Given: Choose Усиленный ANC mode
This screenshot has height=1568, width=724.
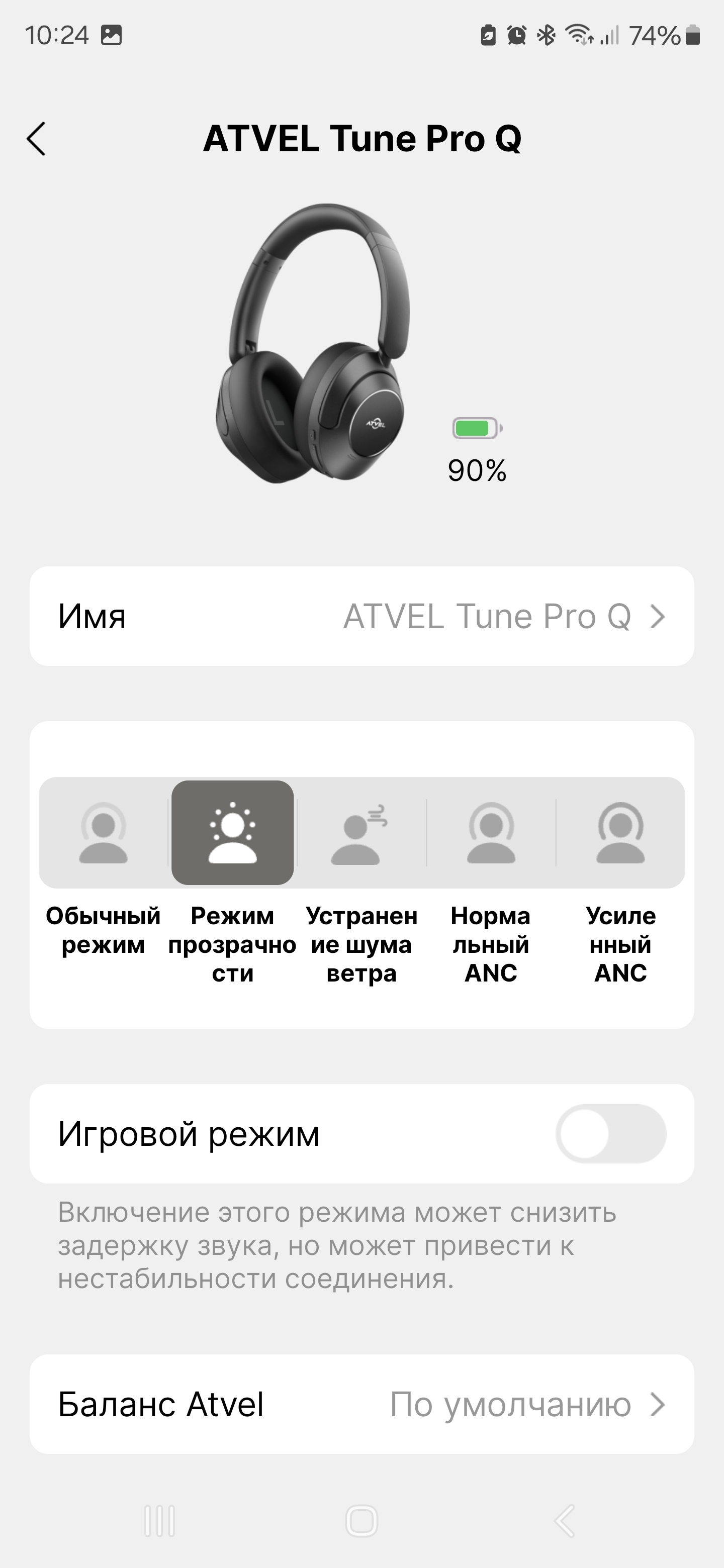Looking at the screenshot, I should [620, 832].
